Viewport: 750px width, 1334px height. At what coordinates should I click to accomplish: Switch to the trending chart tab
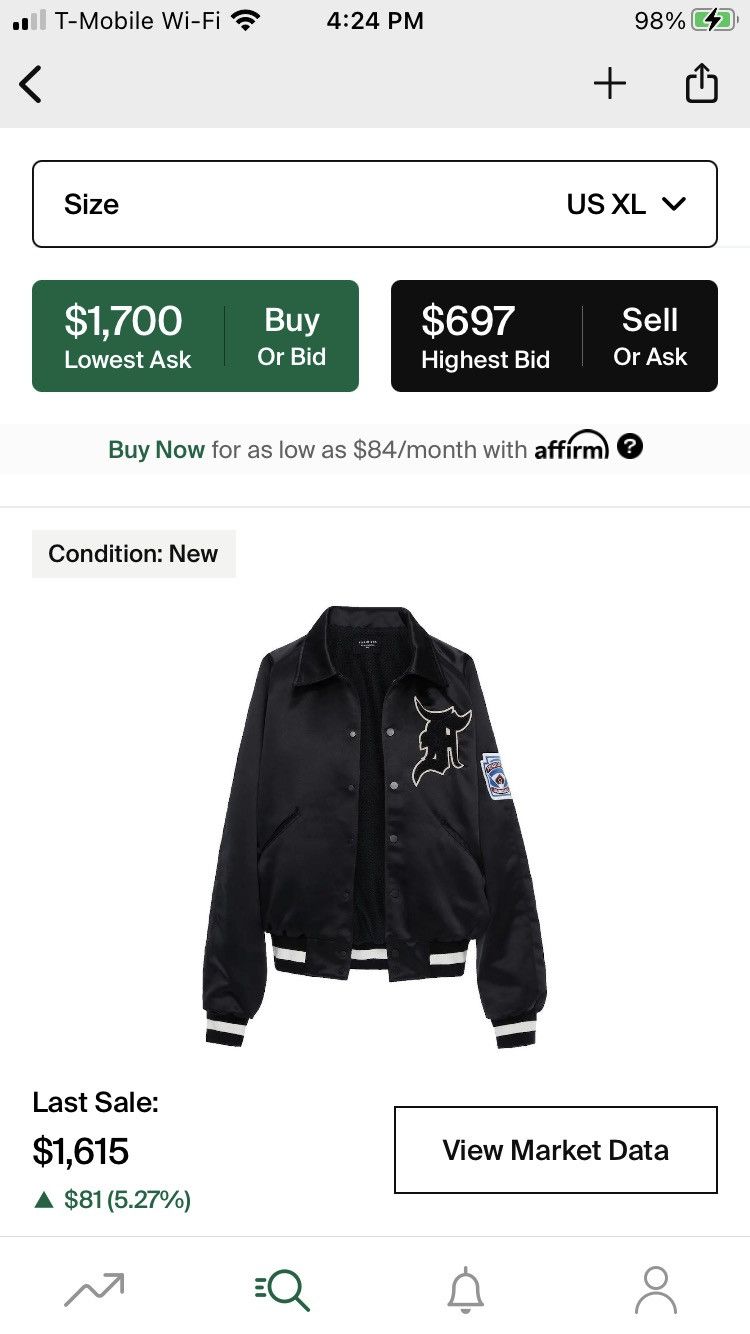(x=94, y=1289)
